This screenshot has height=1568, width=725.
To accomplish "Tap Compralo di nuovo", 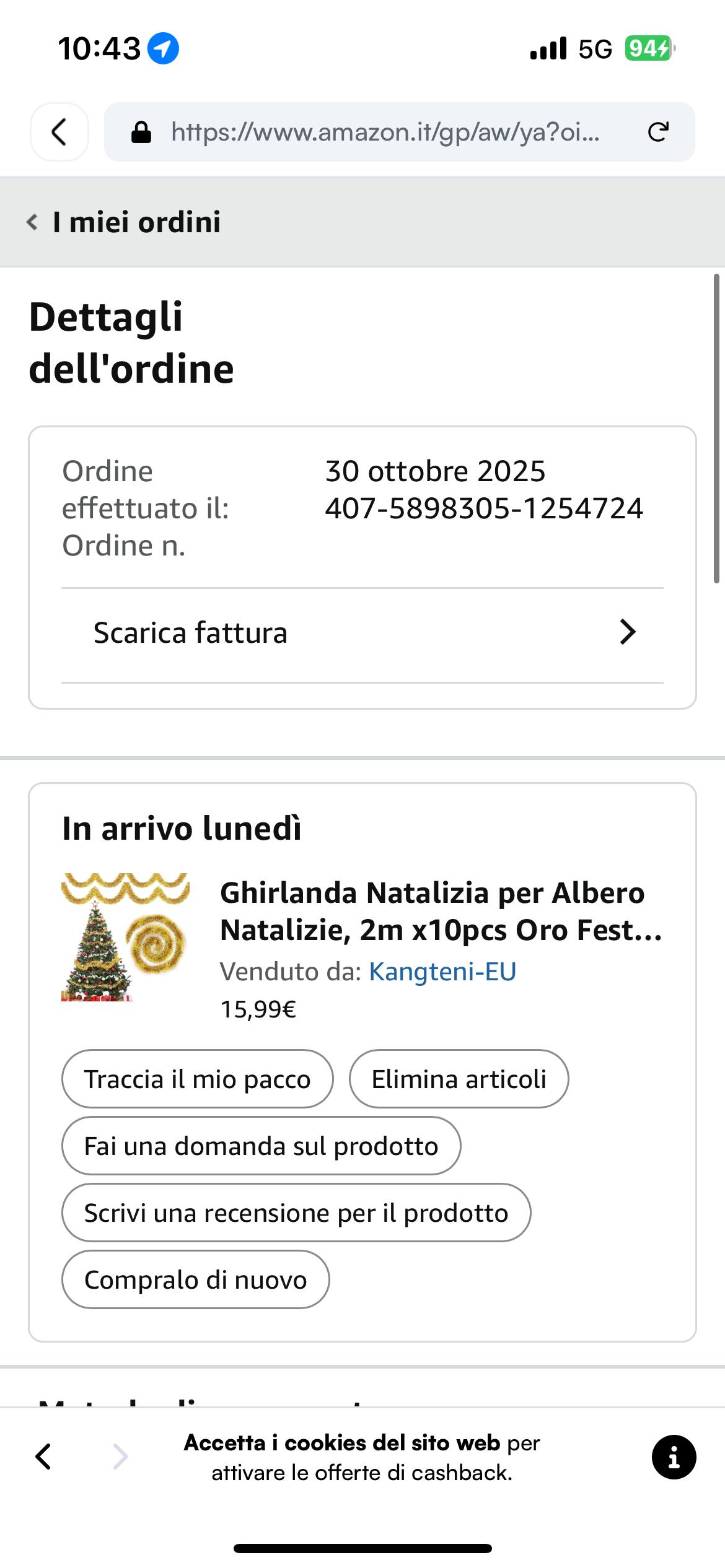I will point(195,1279).
